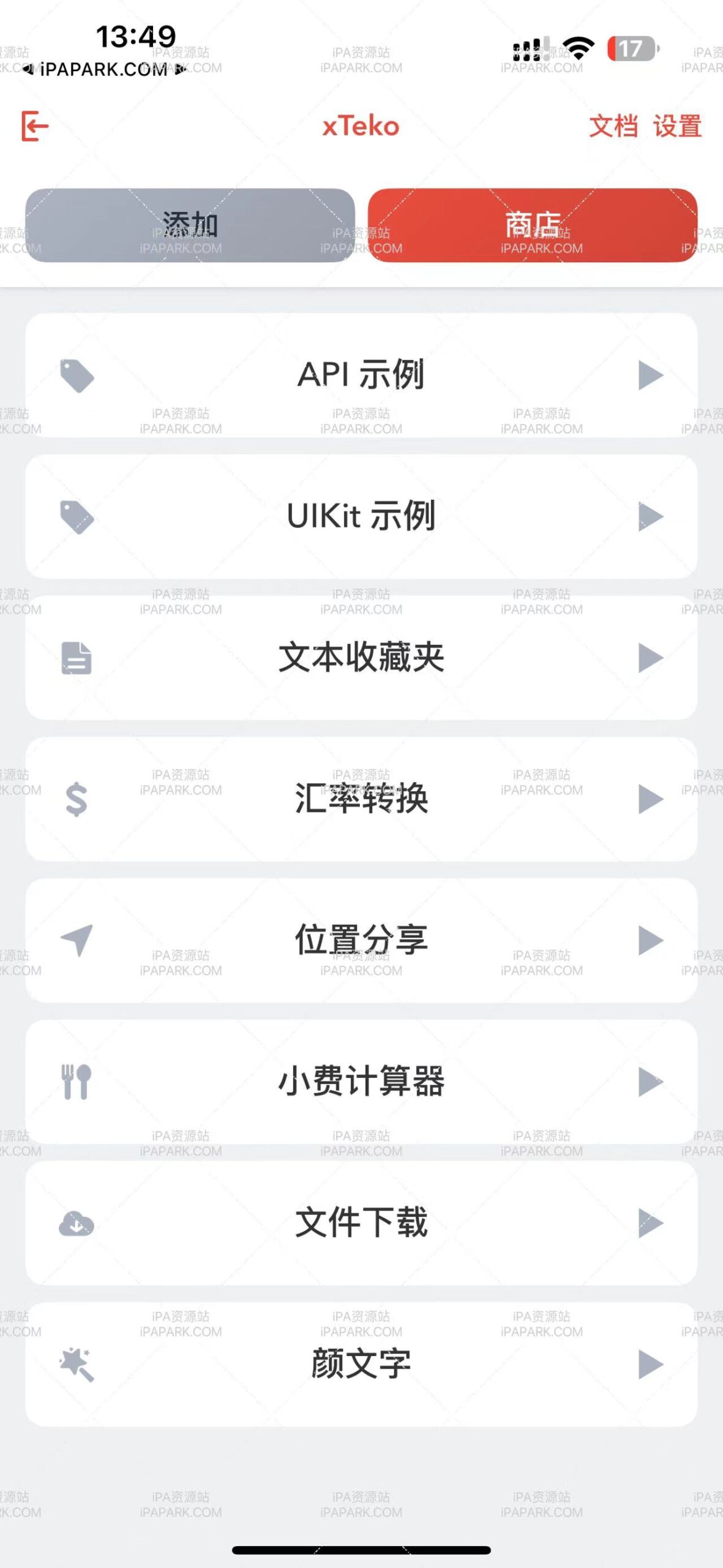
Task: Open 文档 at the top right
Action: pyautogui.click(x=615, y=127)
